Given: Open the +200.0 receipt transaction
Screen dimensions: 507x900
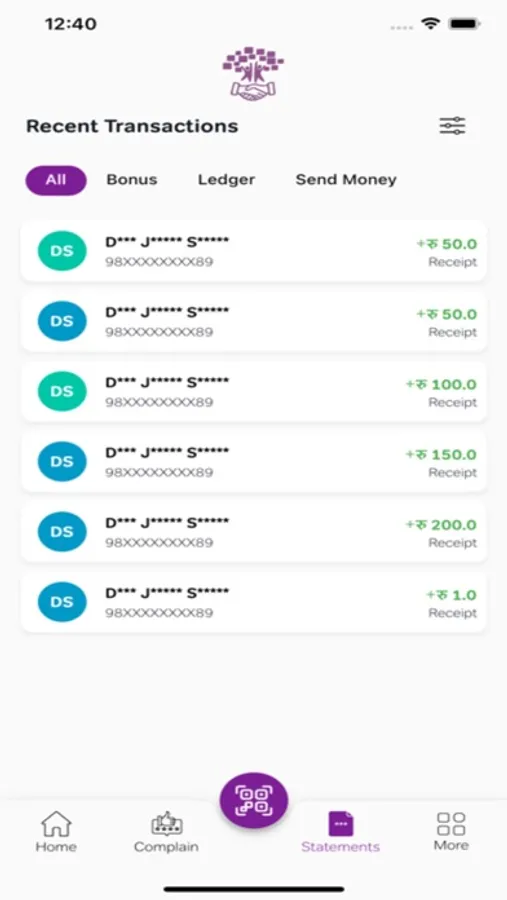Looking at the screenshot, I should 254,532.
